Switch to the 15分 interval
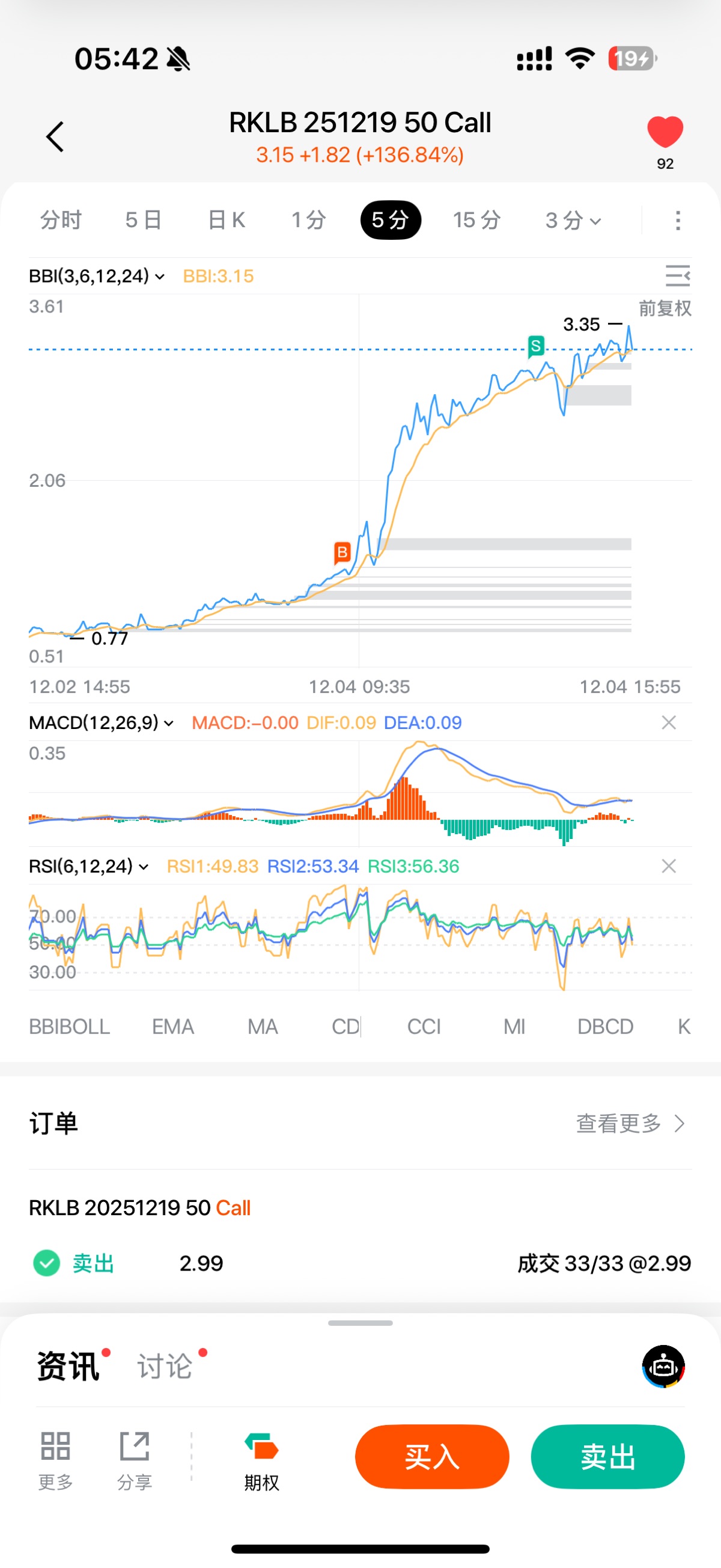This screenshot has height=1568, width=721. click(x=476, y=220)
